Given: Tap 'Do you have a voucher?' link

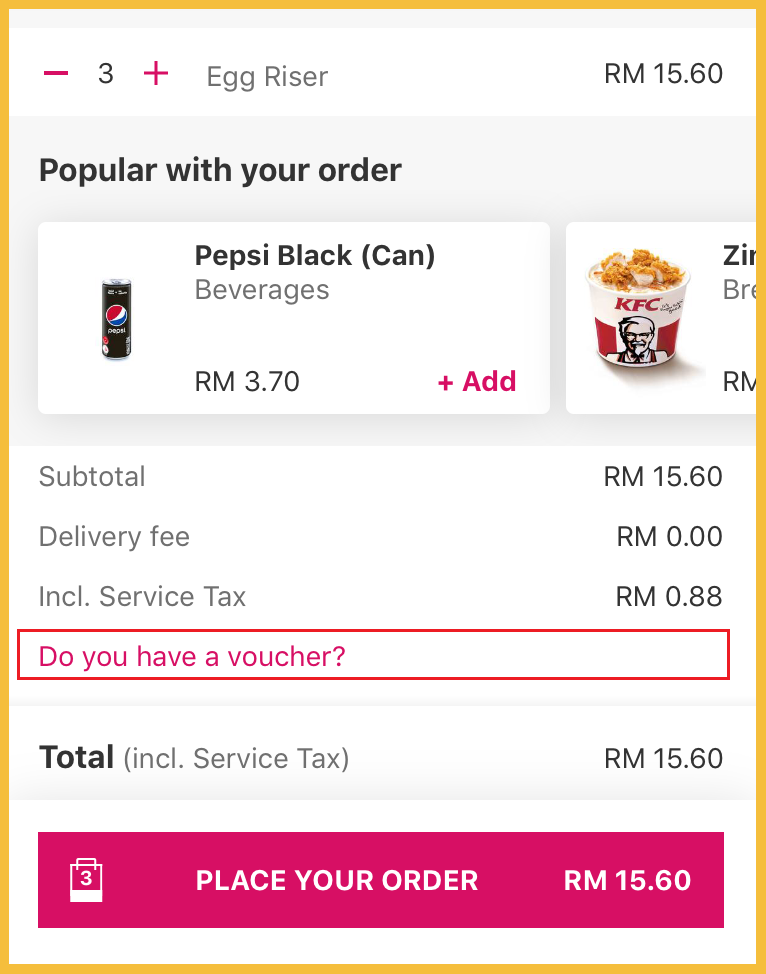Looking at the screenshot, I should point(192,656).
